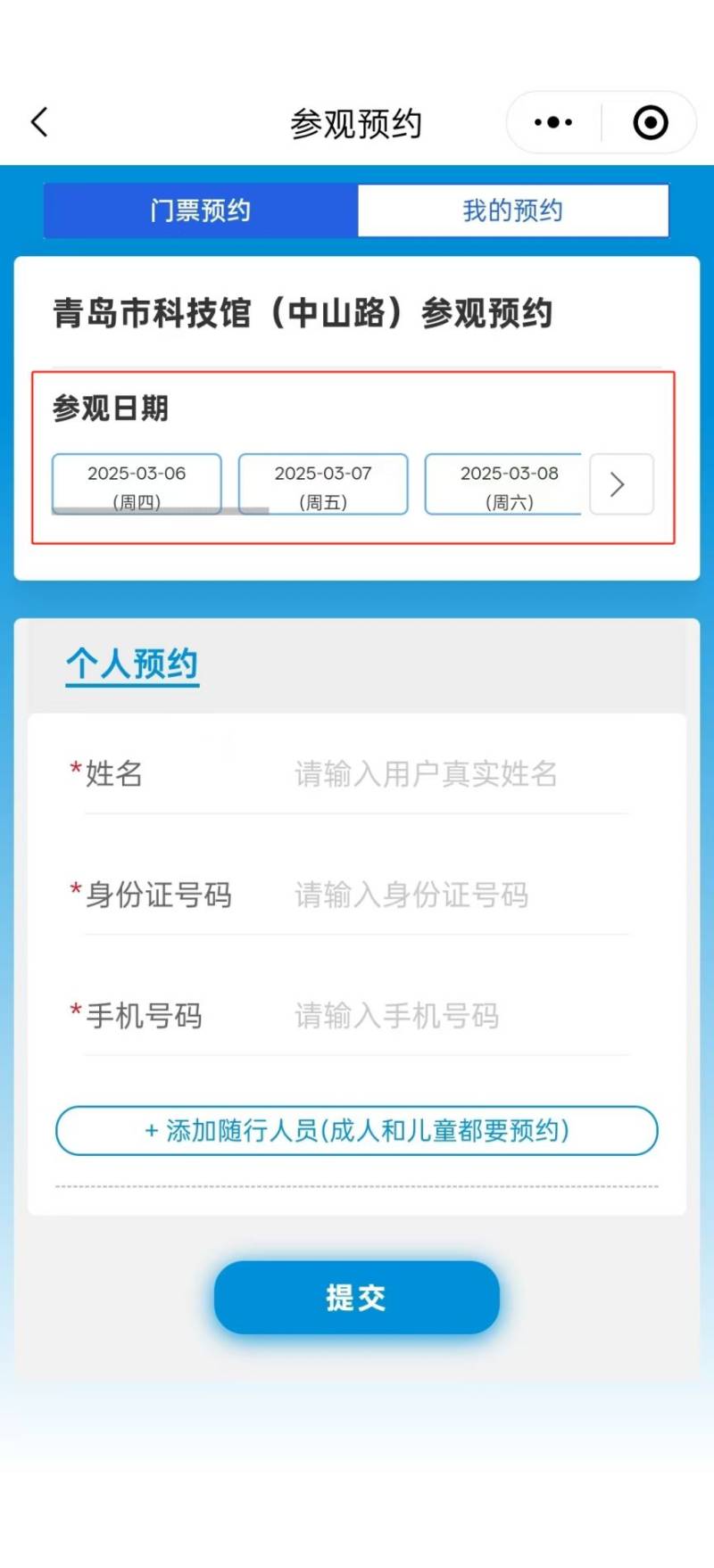Close the mini program via circle icon
Image resolution: width=714 pixels, height=1568 pixels.
[651, 122]
